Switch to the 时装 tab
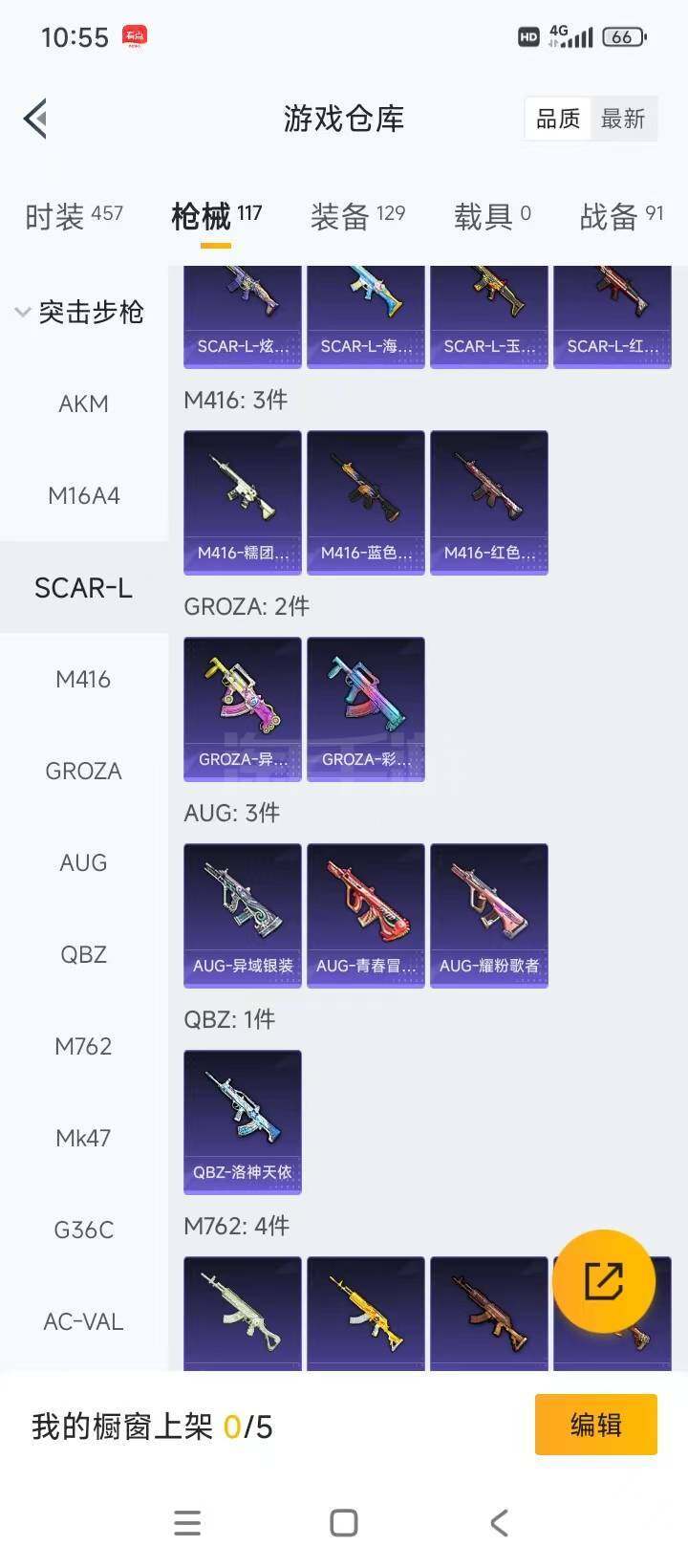This screenshot has height=1568, width=688. pyautogui.click(x=74, y=216)
